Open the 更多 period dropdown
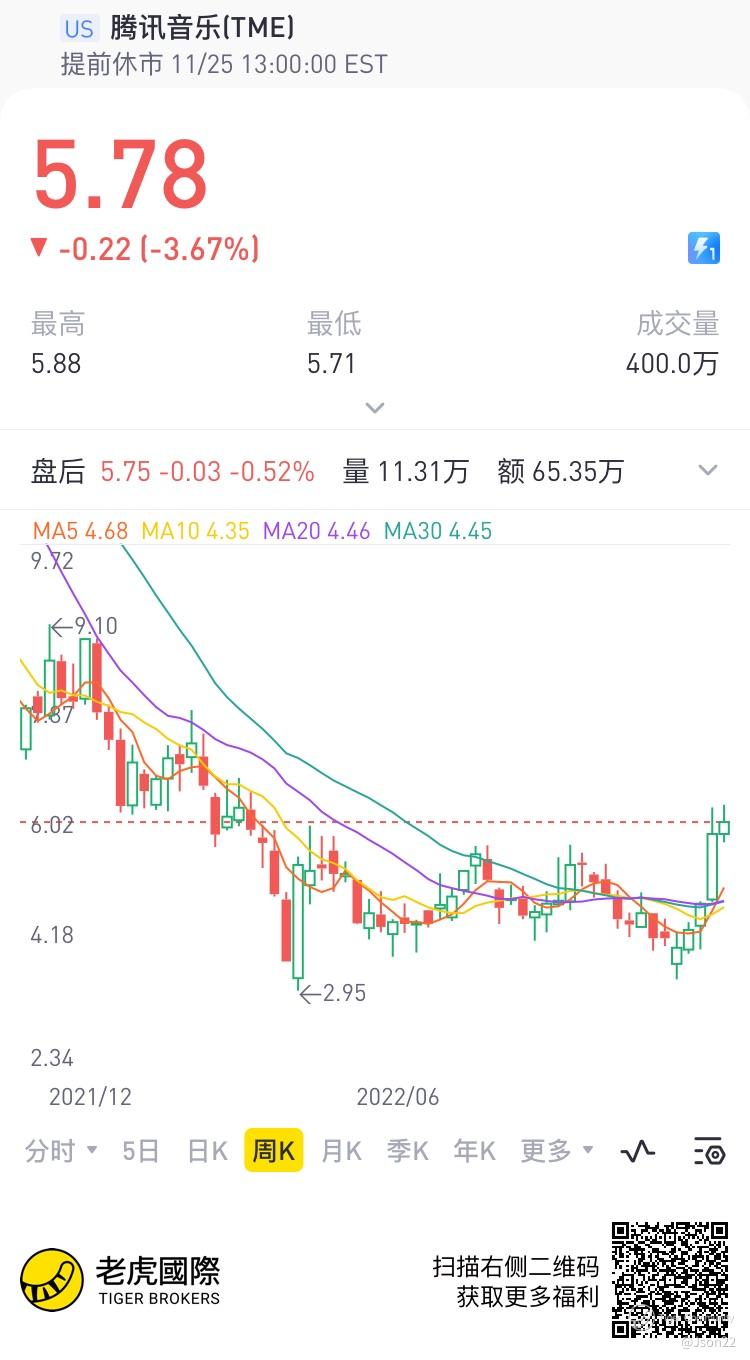 [556, 1151]
